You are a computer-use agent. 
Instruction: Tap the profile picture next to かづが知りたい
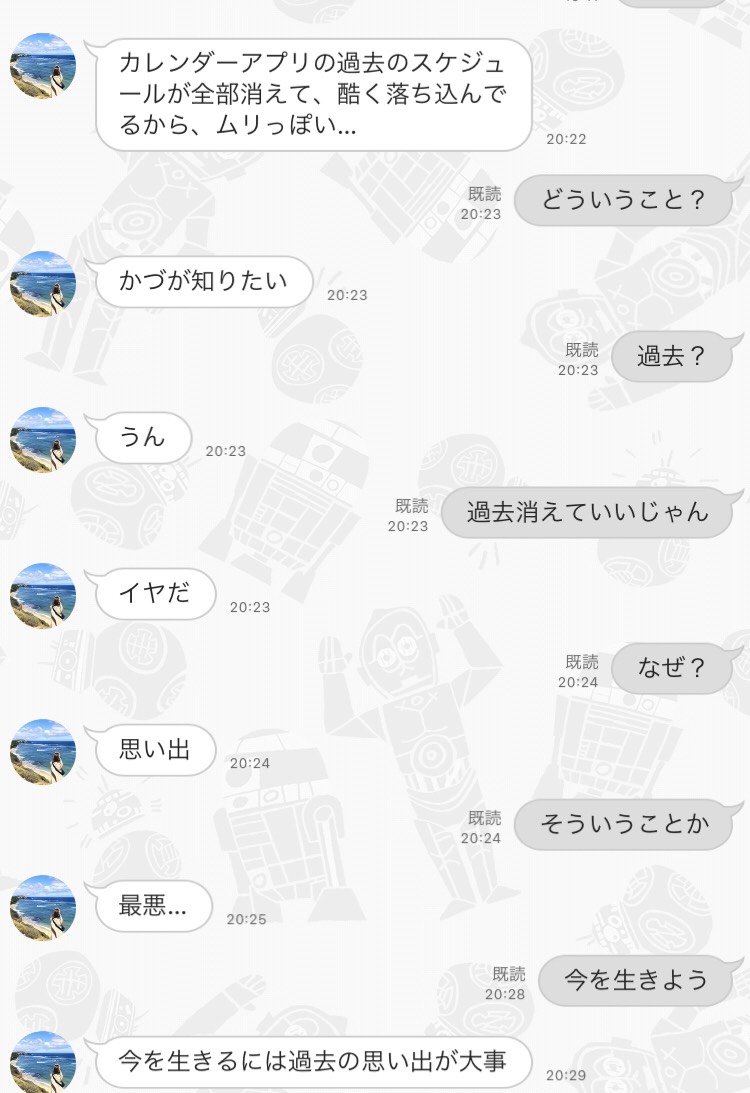pyautogui.click(x=43, y=284)
